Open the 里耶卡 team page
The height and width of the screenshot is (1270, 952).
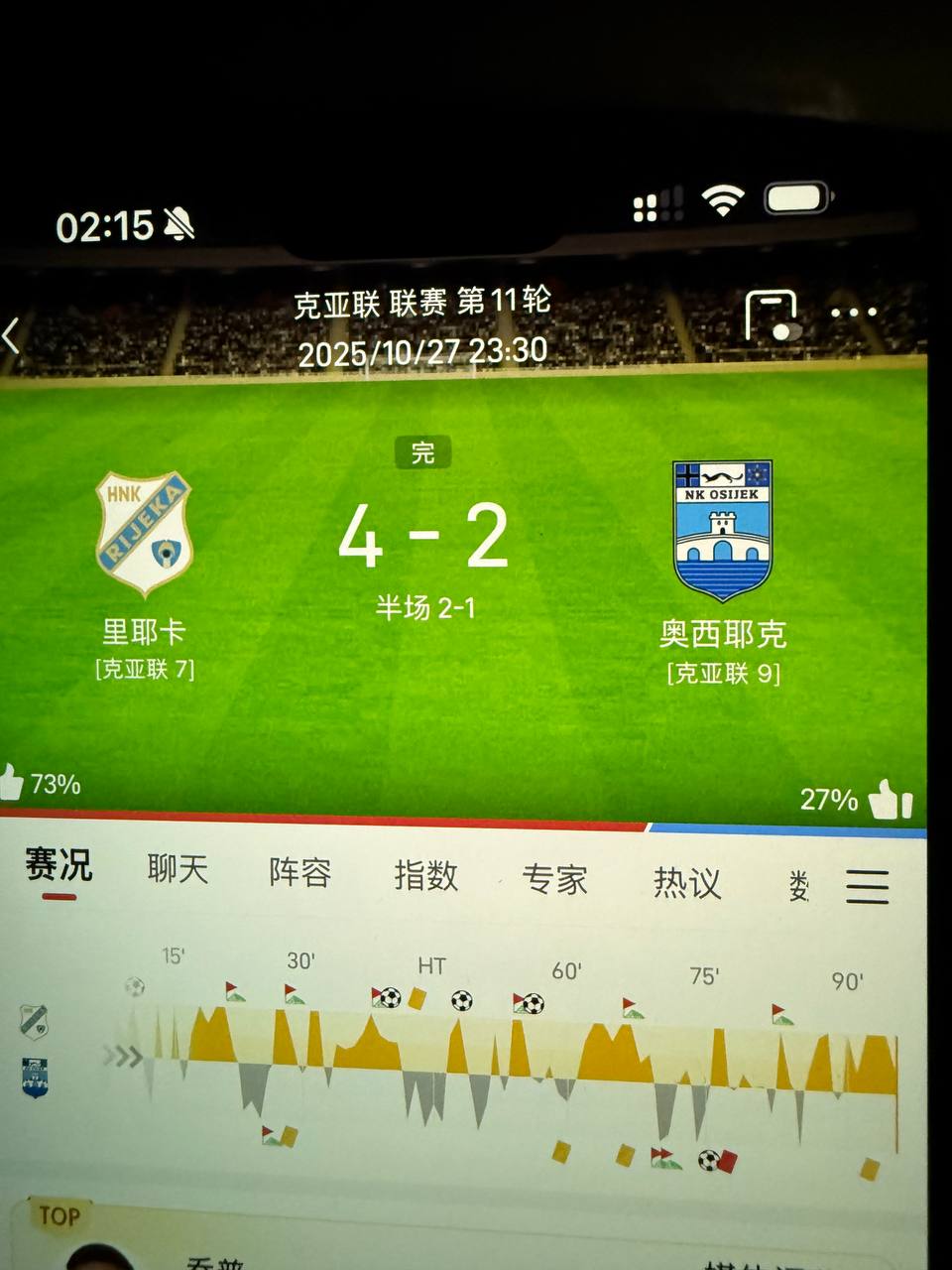point(145,535)
